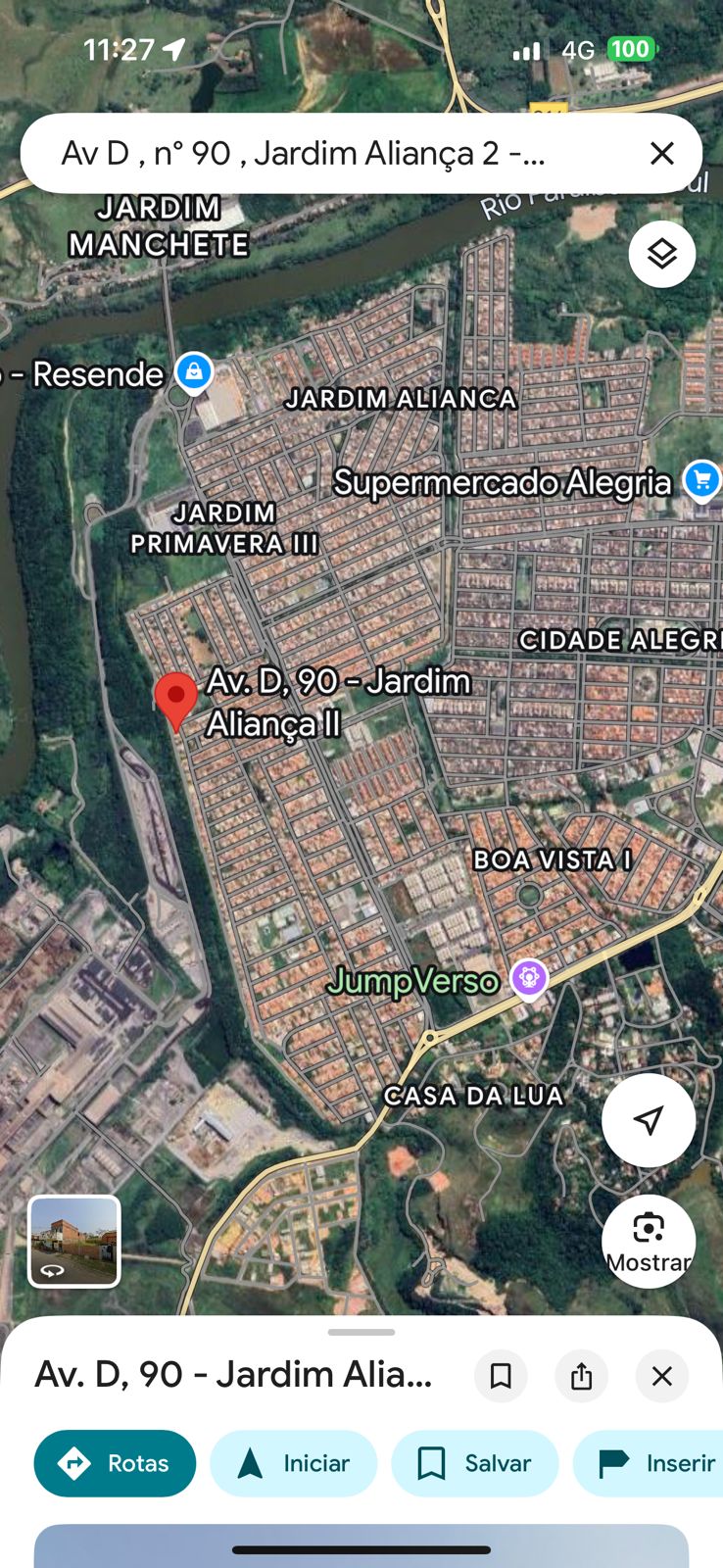Get directions with the Rotas button
The width and height of the screenshot is (723, 1568).
tap(115, 1463)
